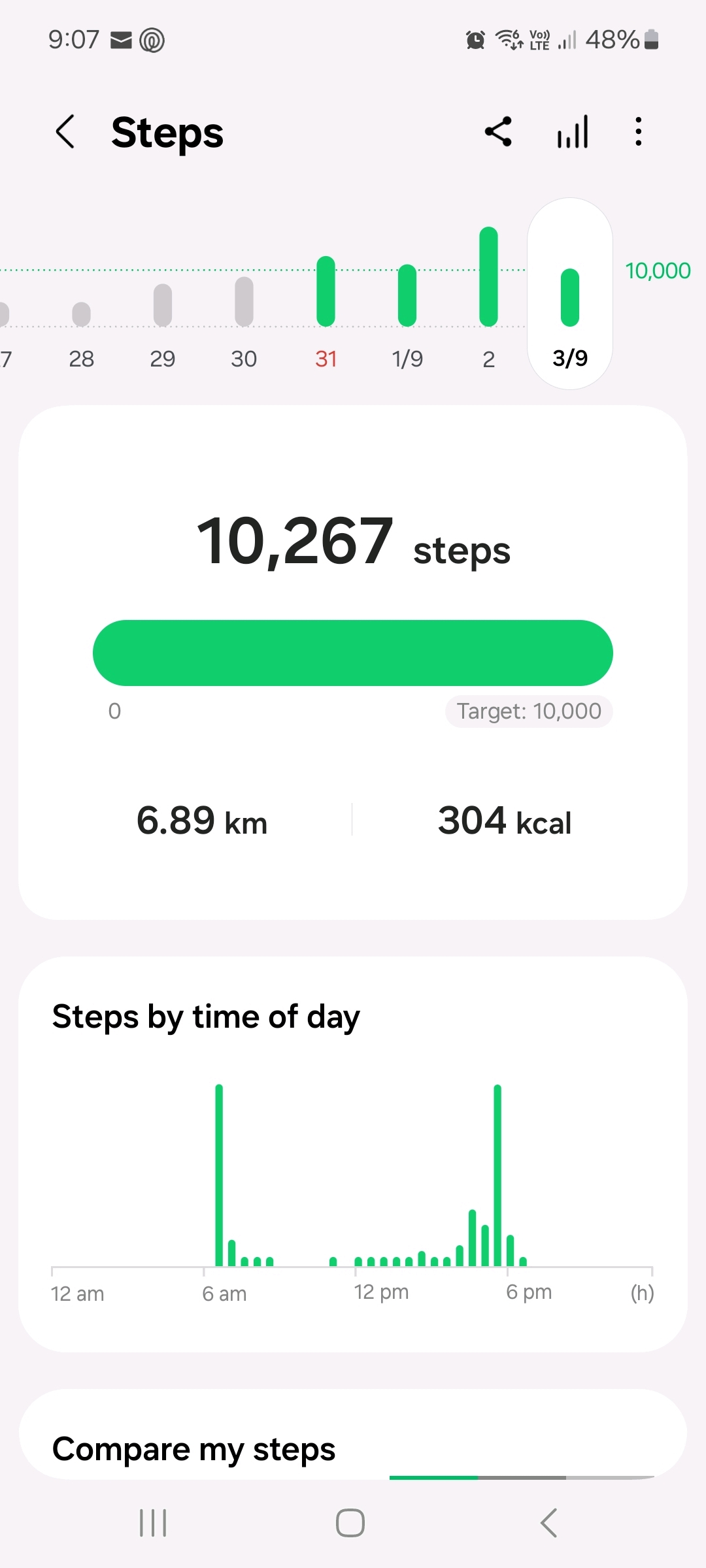Go to the home screen
Screen dimensions: 706x1568
(x=350, y=1523)
